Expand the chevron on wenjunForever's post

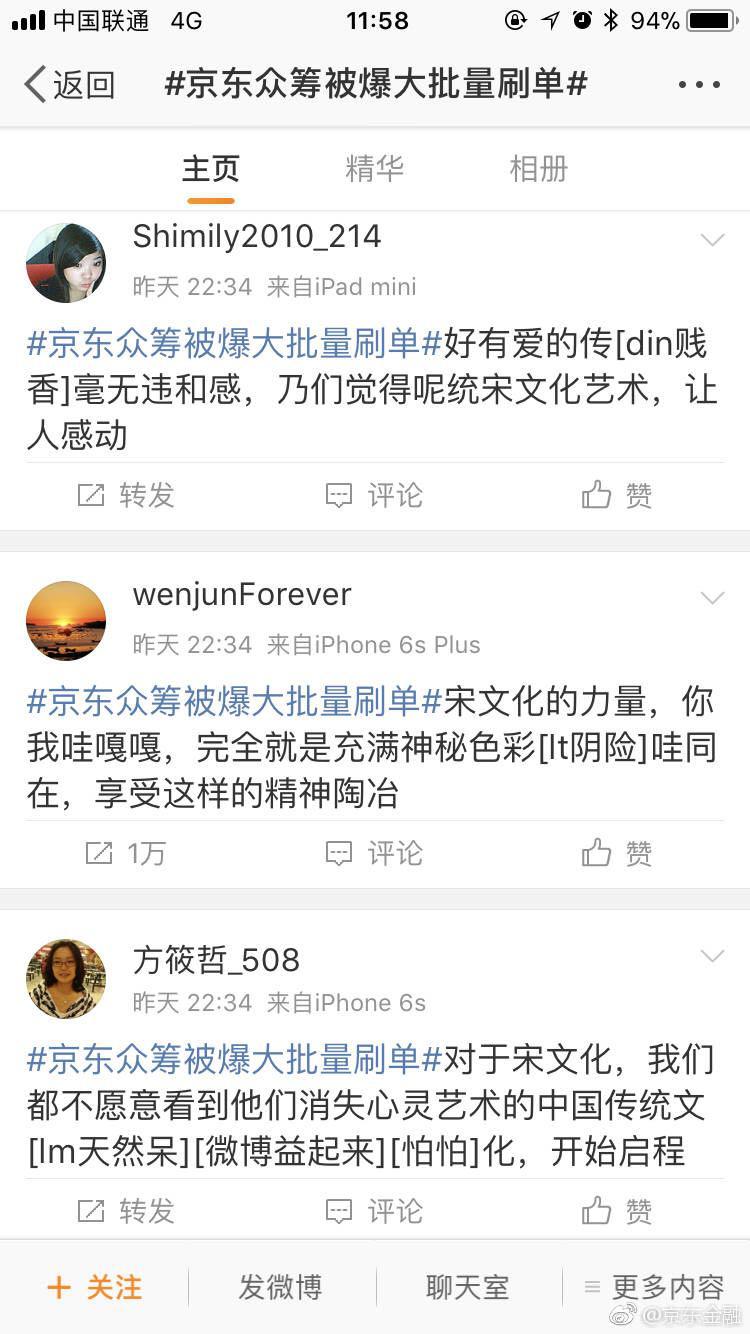pos(712,598)
